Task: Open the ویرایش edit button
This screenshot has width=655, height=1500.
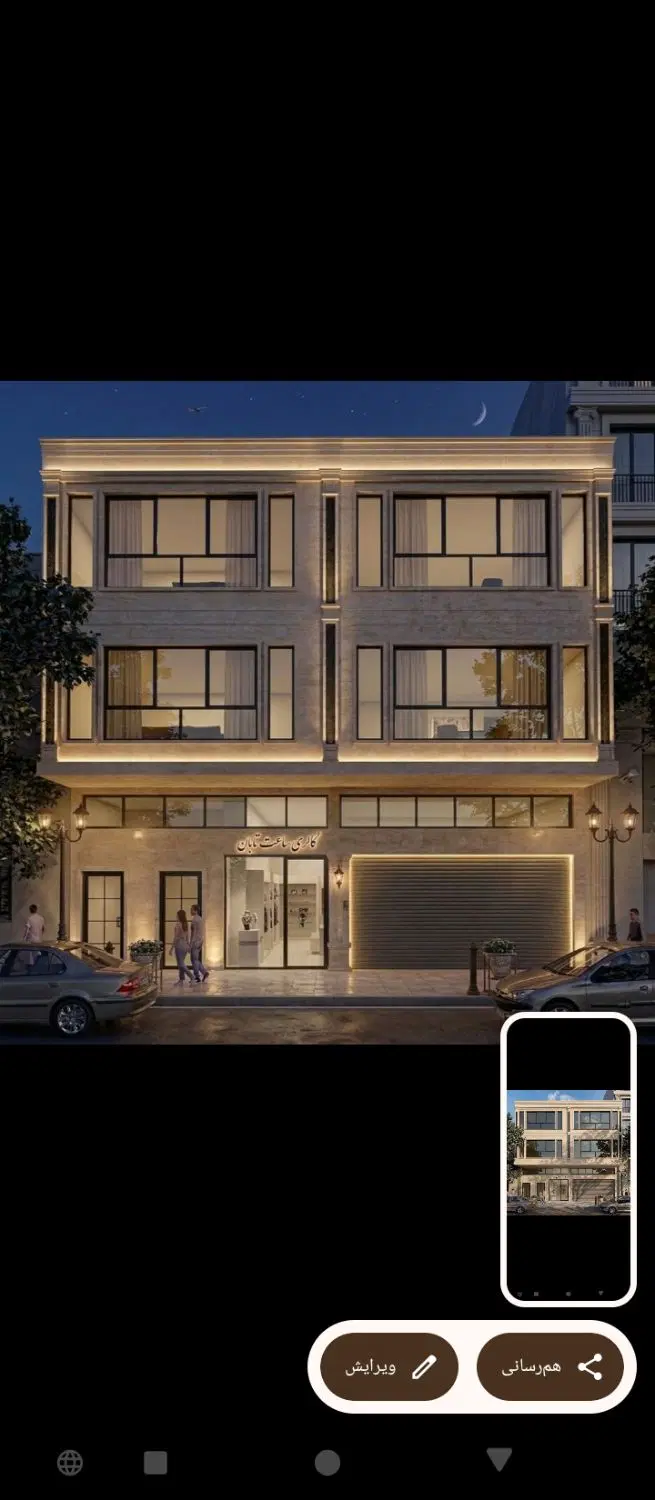Action: (389, 1366)
